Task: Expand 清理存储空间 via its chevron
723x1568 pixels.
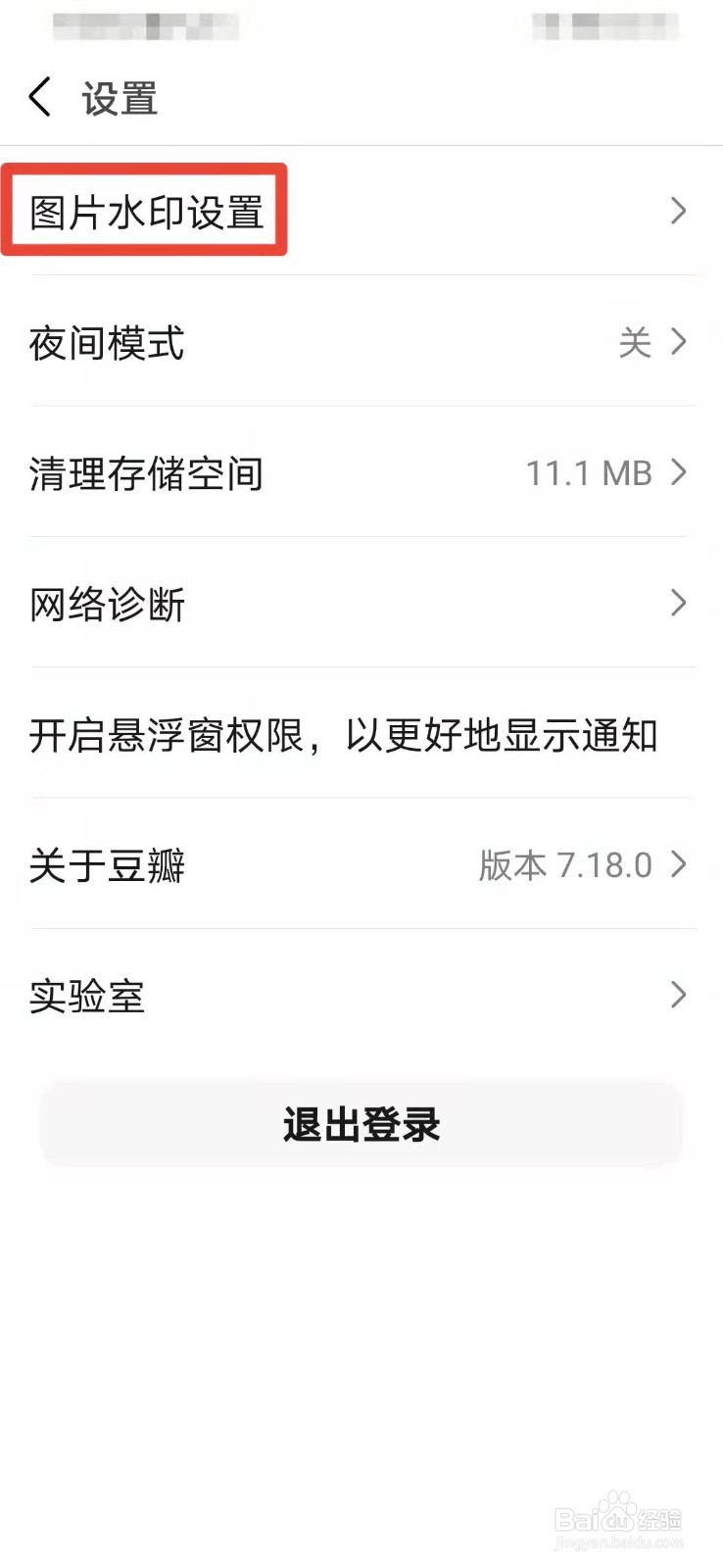Action: [679, 473]
